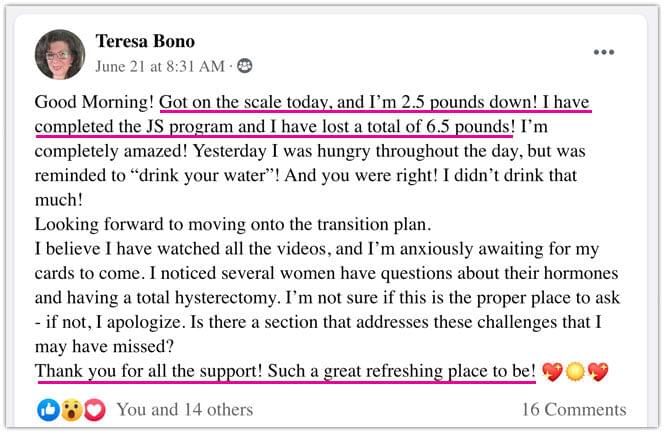666x436 pixels.
Task: Open the 16 Comments thread
Action: (x=574, y=409)
